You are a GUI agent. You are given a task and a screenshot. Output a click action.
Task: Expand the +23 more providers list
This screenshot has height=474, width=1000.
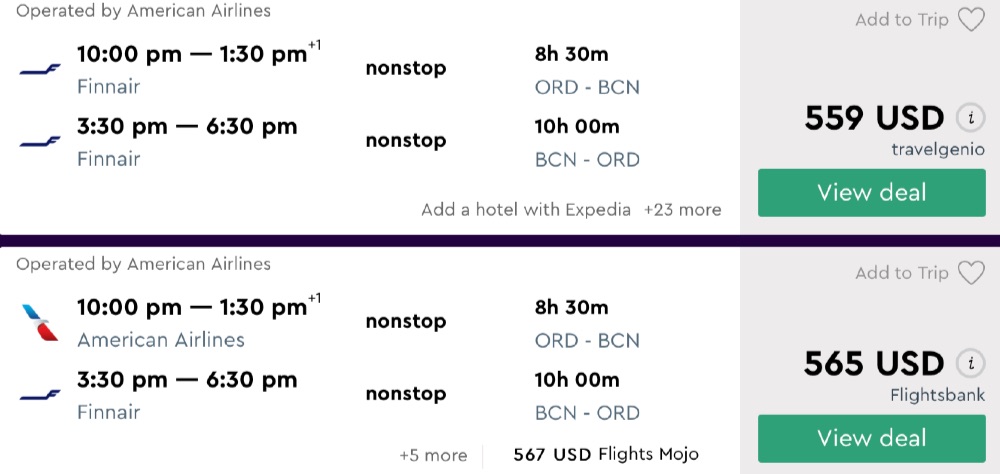tap(682, 210)
